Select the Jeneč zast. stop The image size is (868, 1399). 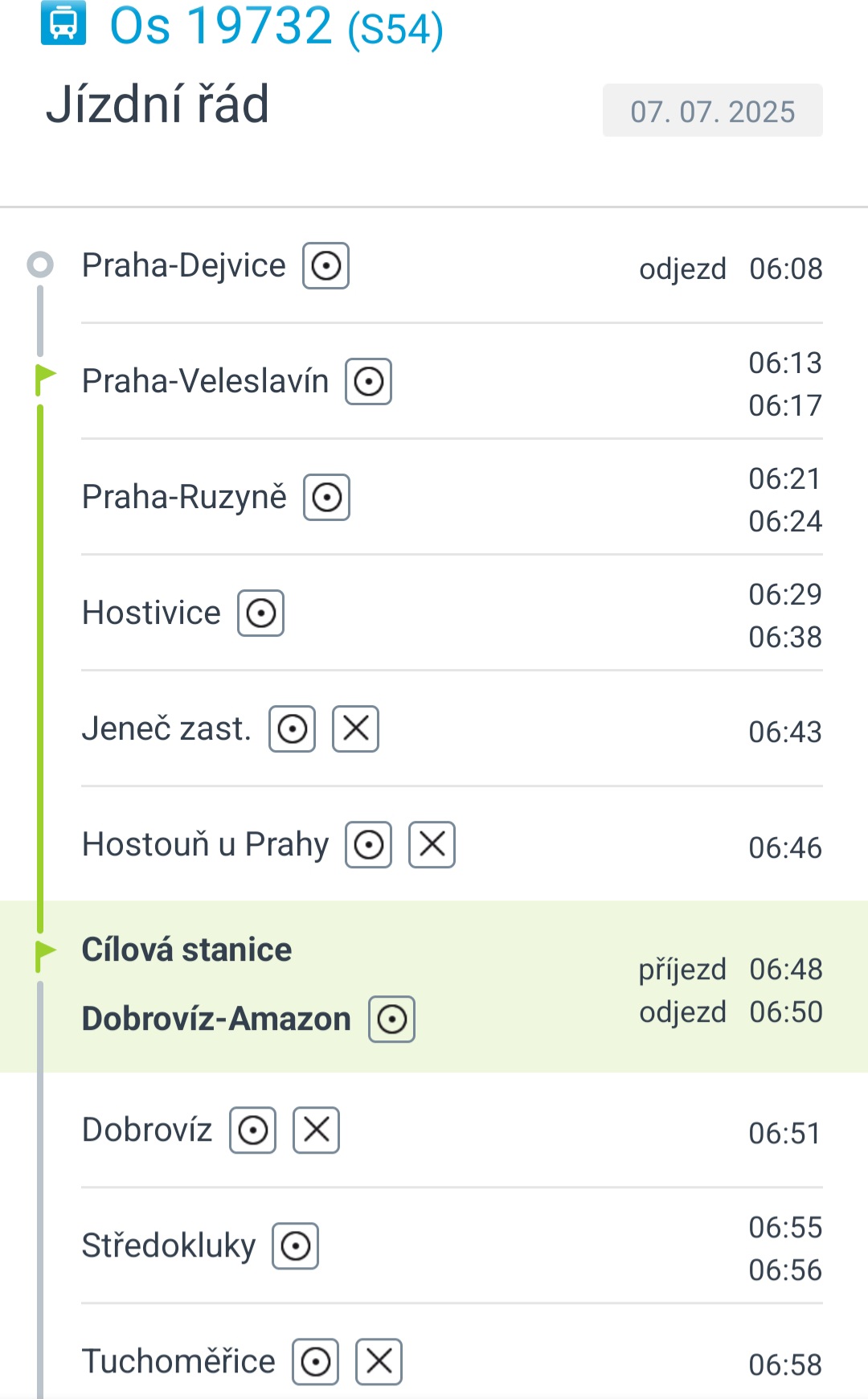click(434, 729)
